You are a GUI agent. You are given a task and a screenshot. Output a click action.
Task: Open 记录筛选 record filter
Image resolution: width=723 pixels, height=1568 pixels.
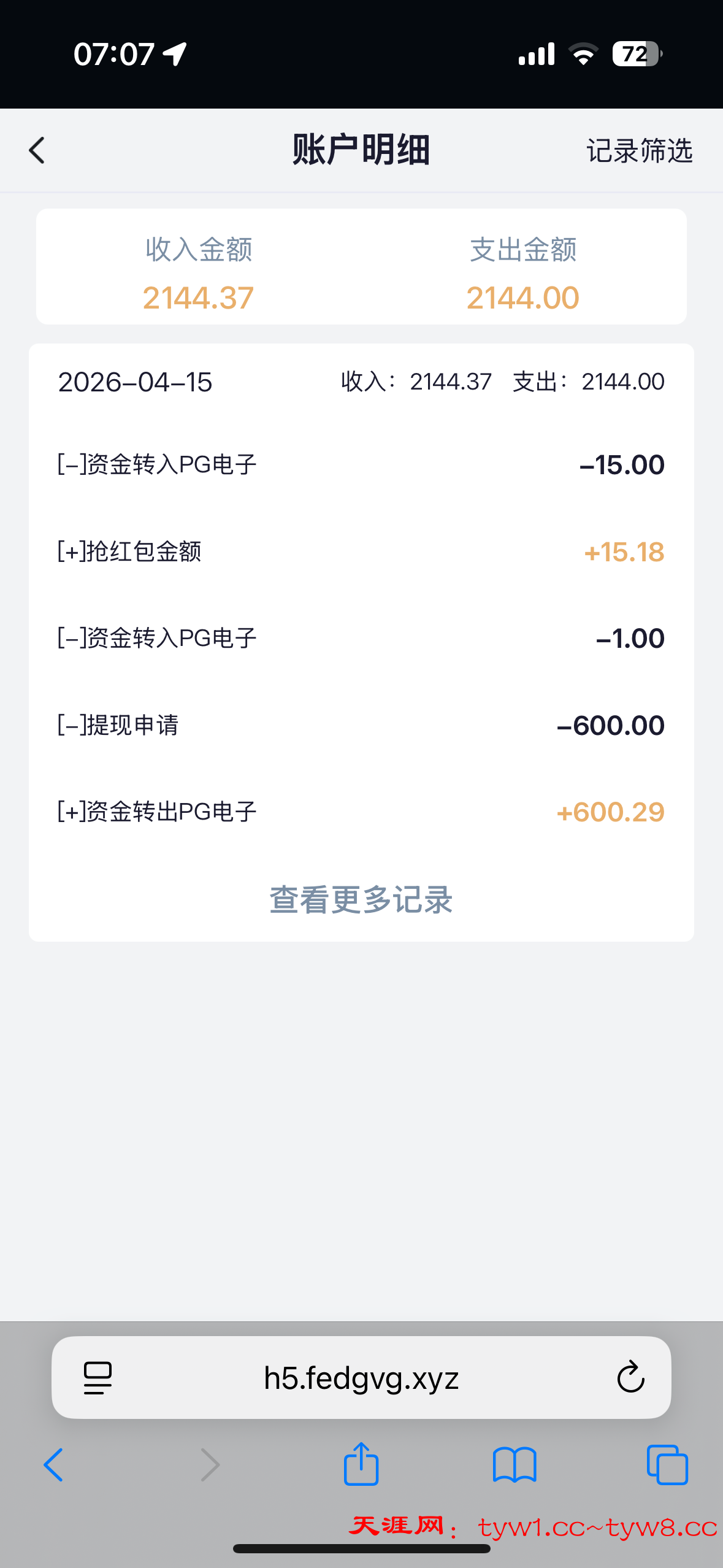[x=639, y=151]
